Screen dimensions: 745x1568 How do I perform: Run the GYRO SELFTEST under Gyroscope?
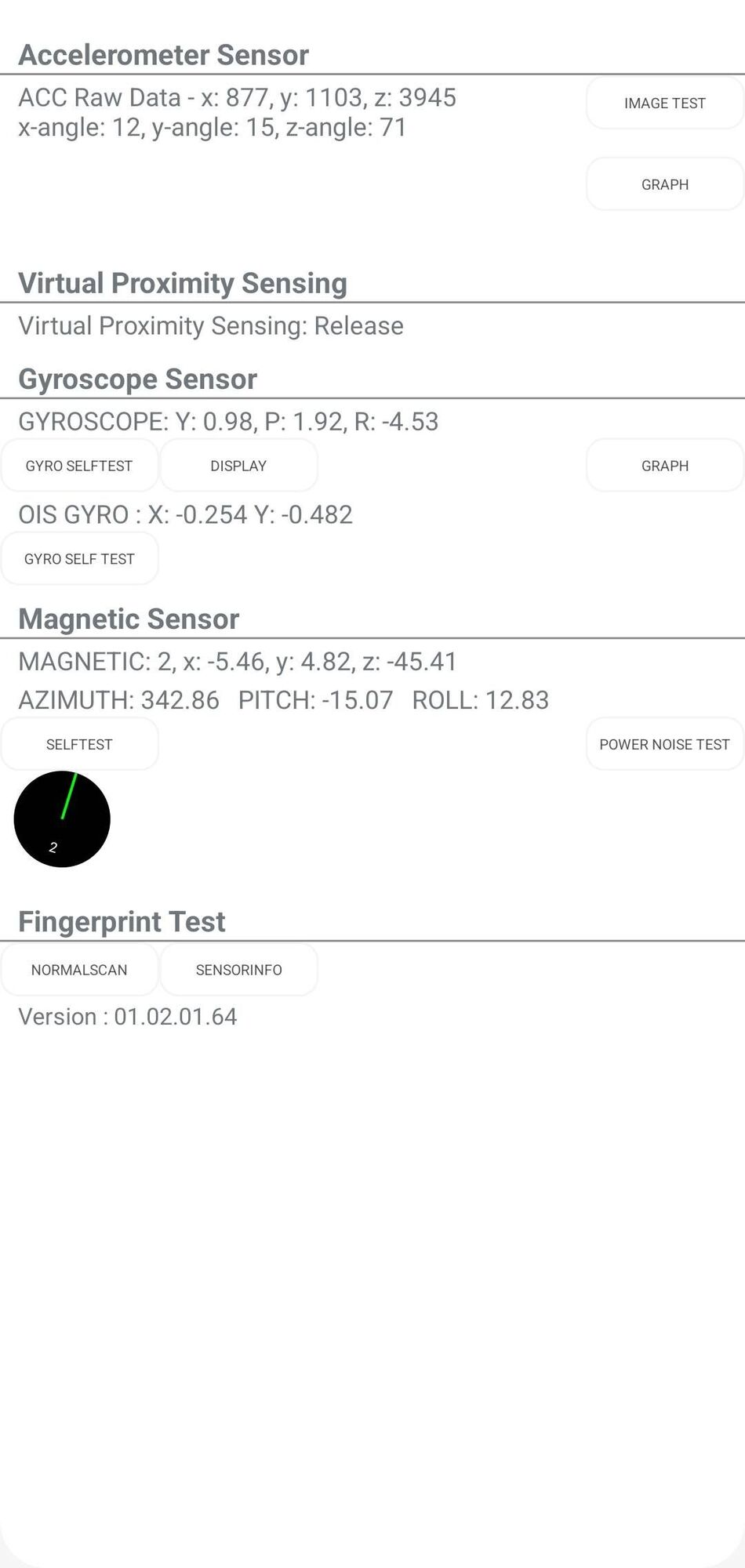point(79,466)
